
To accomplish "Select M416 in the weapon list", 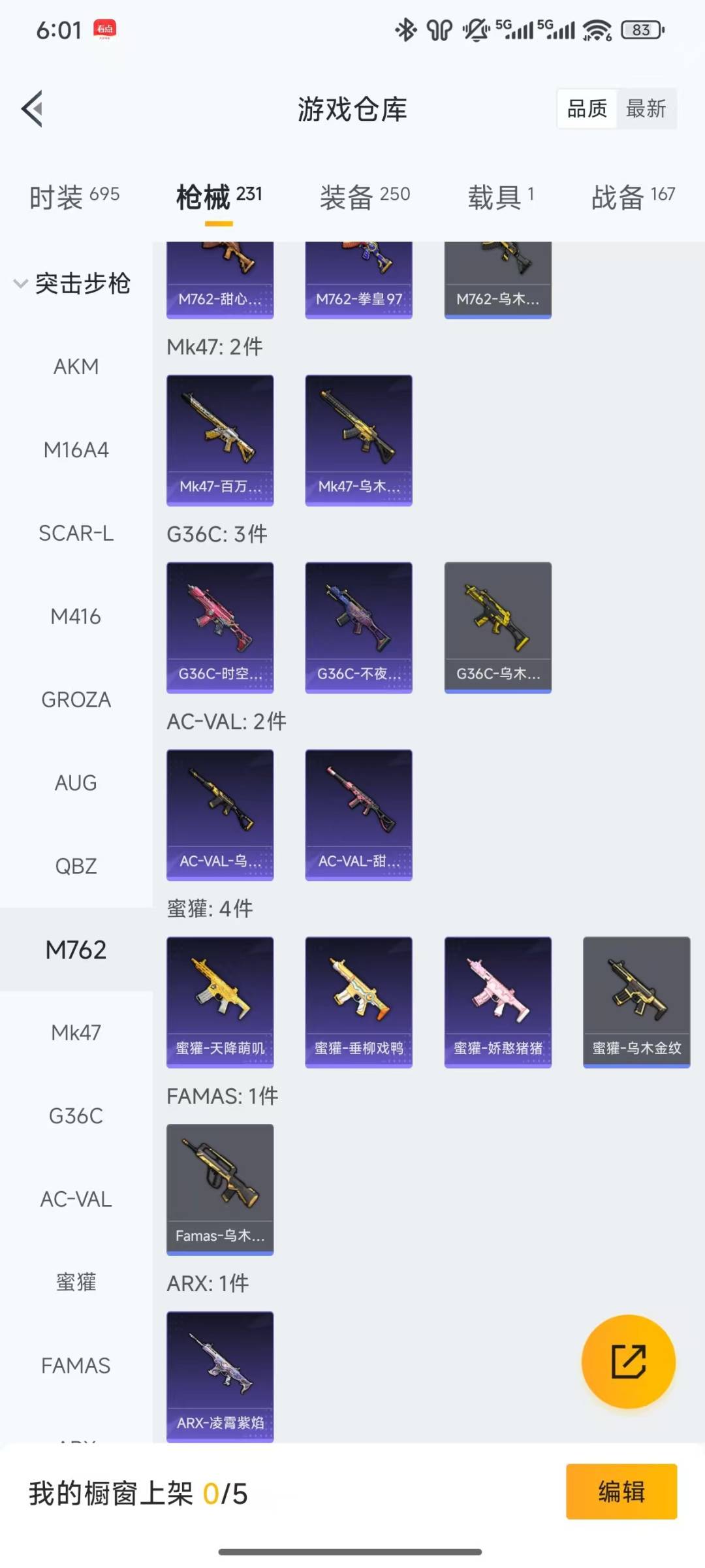I will [x=76, y=616].
